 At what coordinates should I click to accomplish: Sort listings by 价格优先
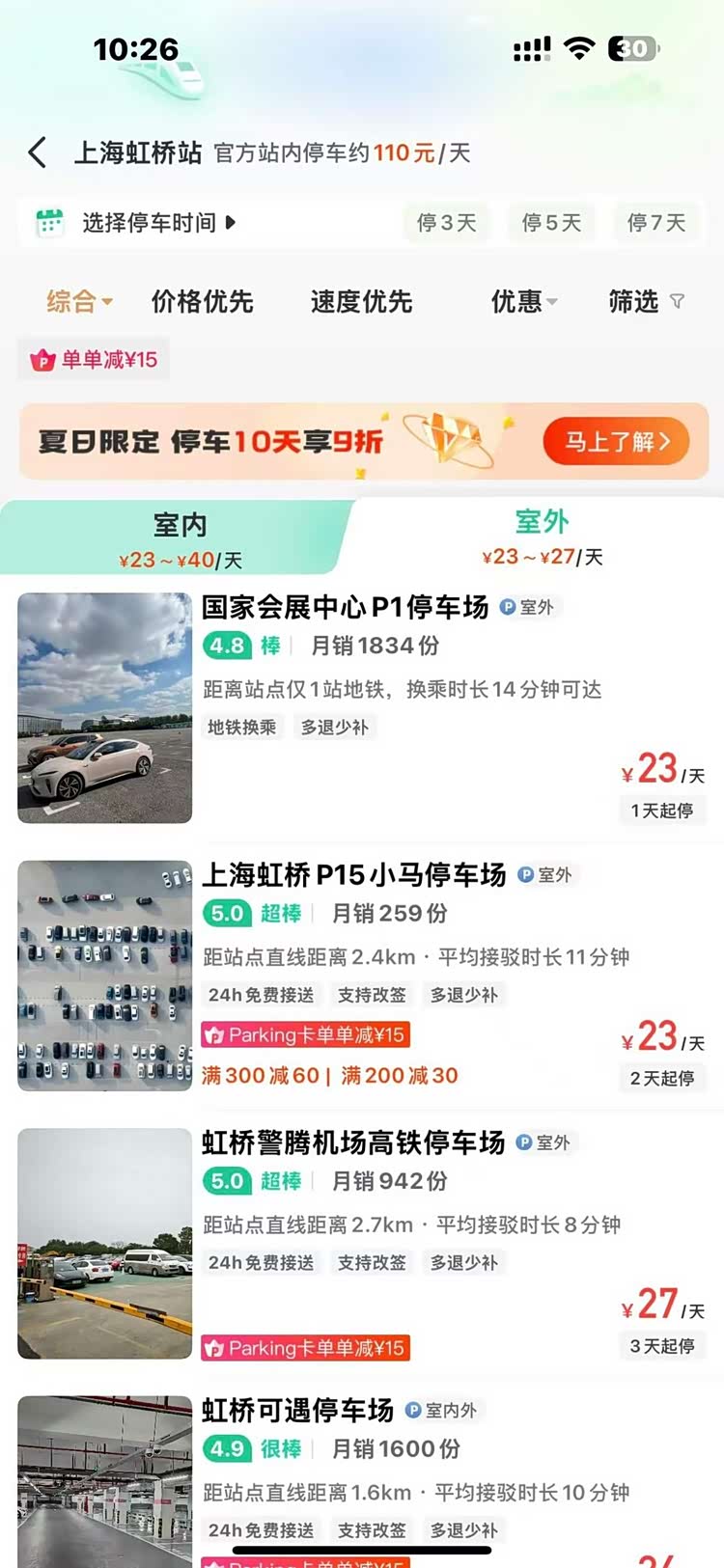pyautogui.click(x=202, y=302)
